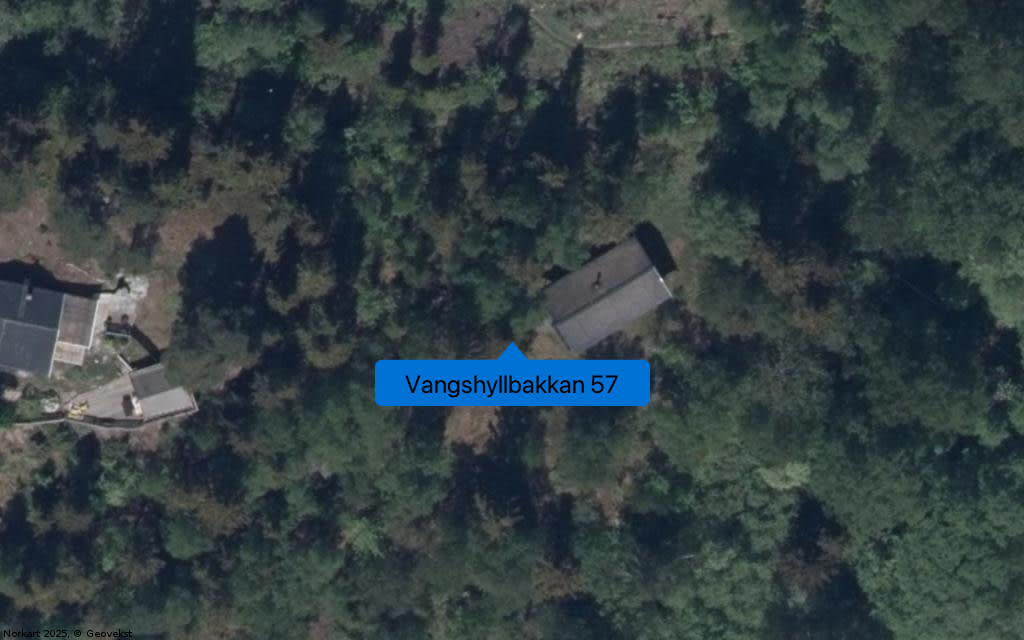Tap the Vangshyllbakkan 57 address label
Viewport: 1024px width, 640px height.
point(512,384)
